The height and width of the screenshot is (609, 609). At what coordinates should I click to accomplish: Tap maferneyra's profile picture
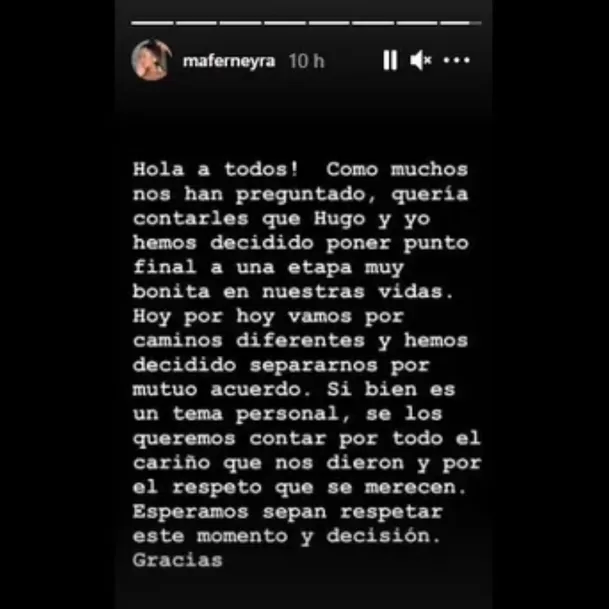click(x=150, y=60)
